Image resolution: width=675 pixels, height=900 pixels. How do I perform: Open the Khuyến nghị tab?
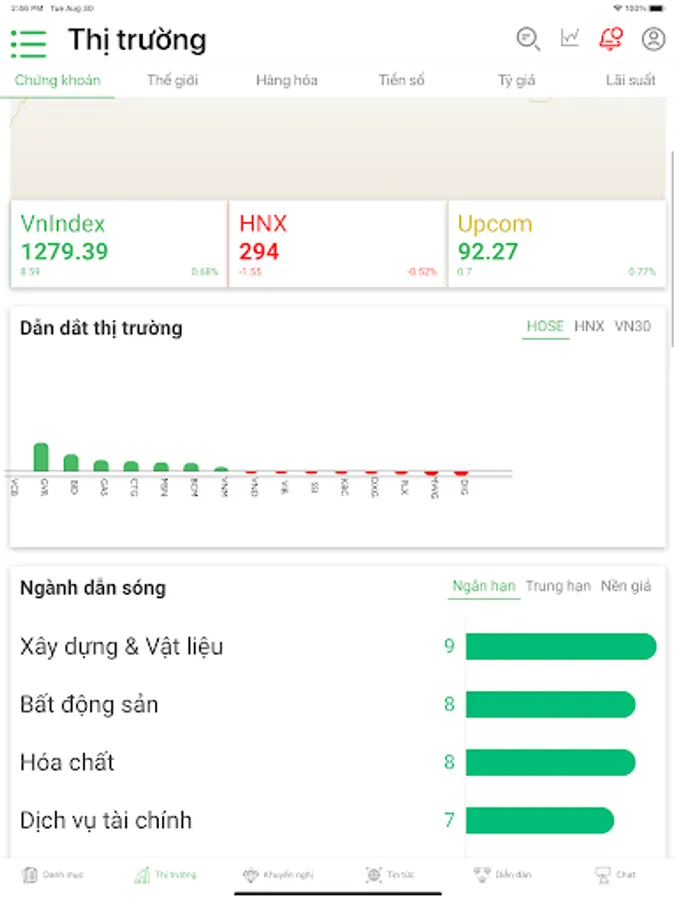coord(280,875)
